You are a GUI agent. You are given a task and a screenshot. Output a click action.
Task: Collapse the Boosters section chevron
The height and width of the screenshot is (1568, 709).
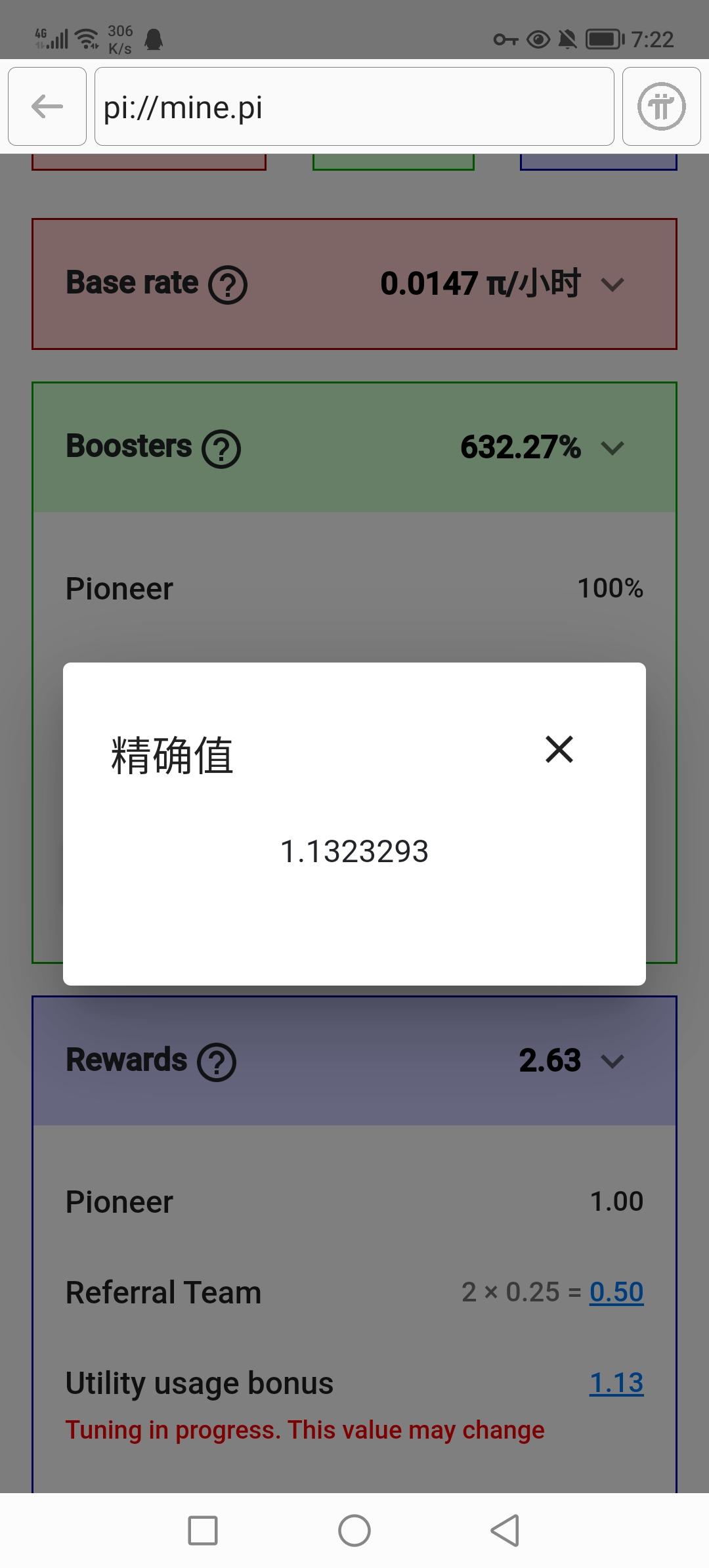(612, 448)
